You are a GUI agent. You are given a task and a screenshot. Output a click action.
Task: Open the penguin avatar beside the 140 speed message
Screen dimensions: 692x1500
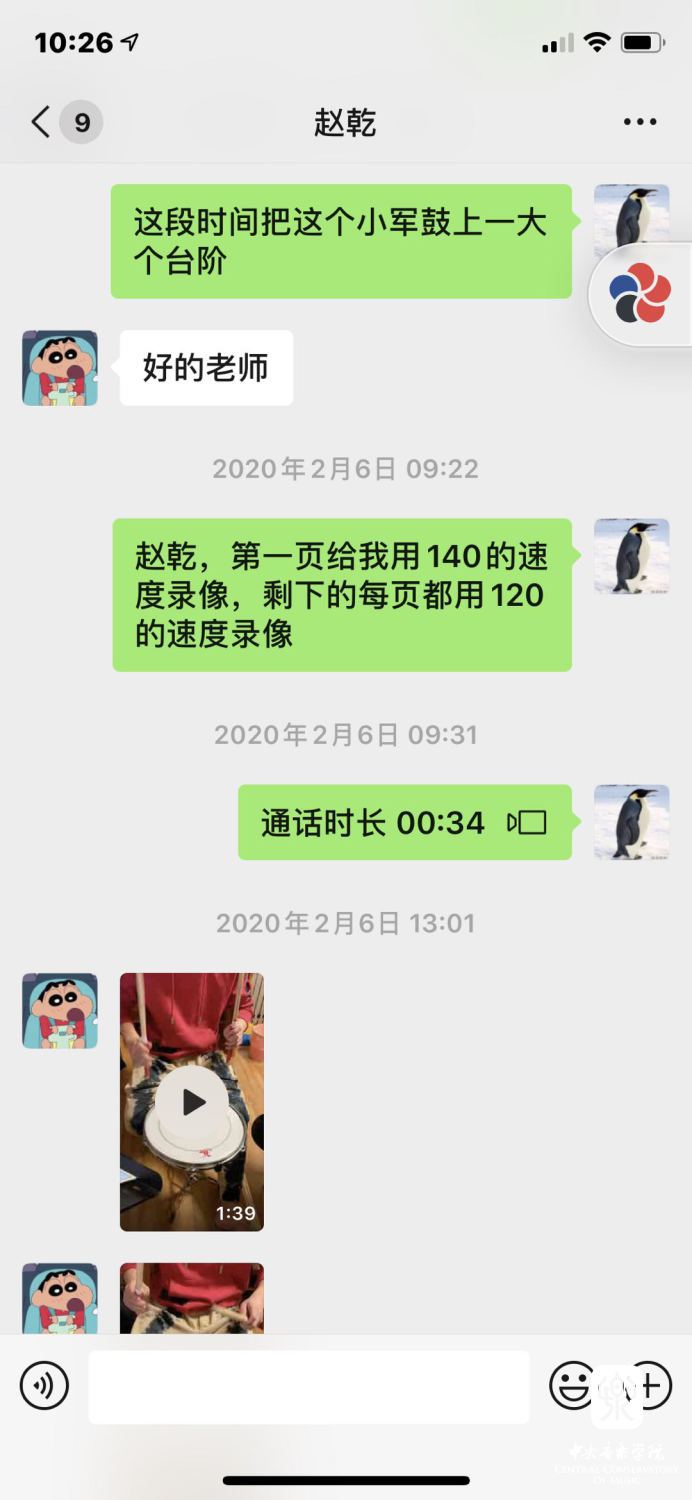click(x=632, y=556)
